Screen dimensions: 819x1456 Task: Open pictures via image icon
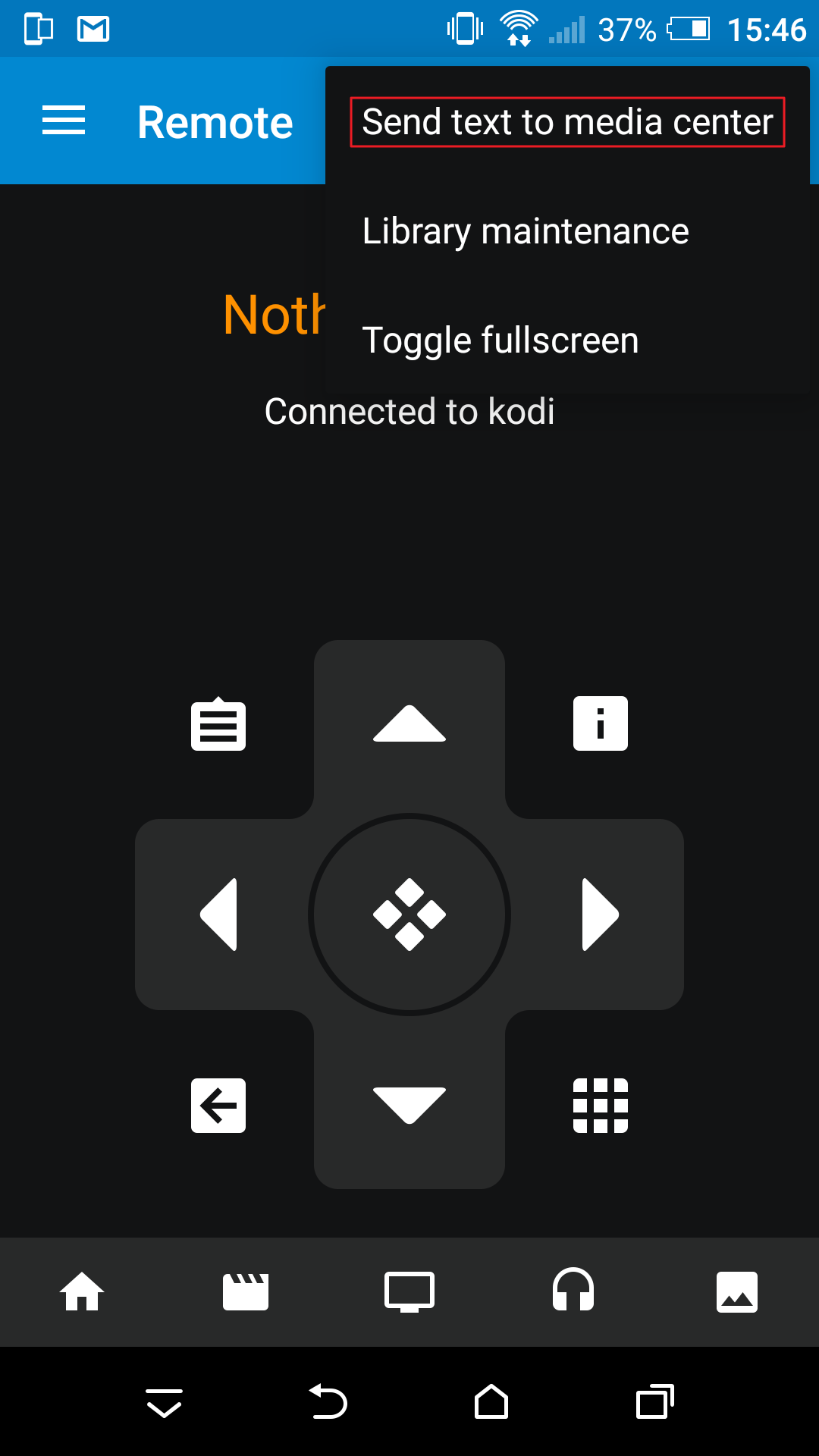(x=737, y=1291)
